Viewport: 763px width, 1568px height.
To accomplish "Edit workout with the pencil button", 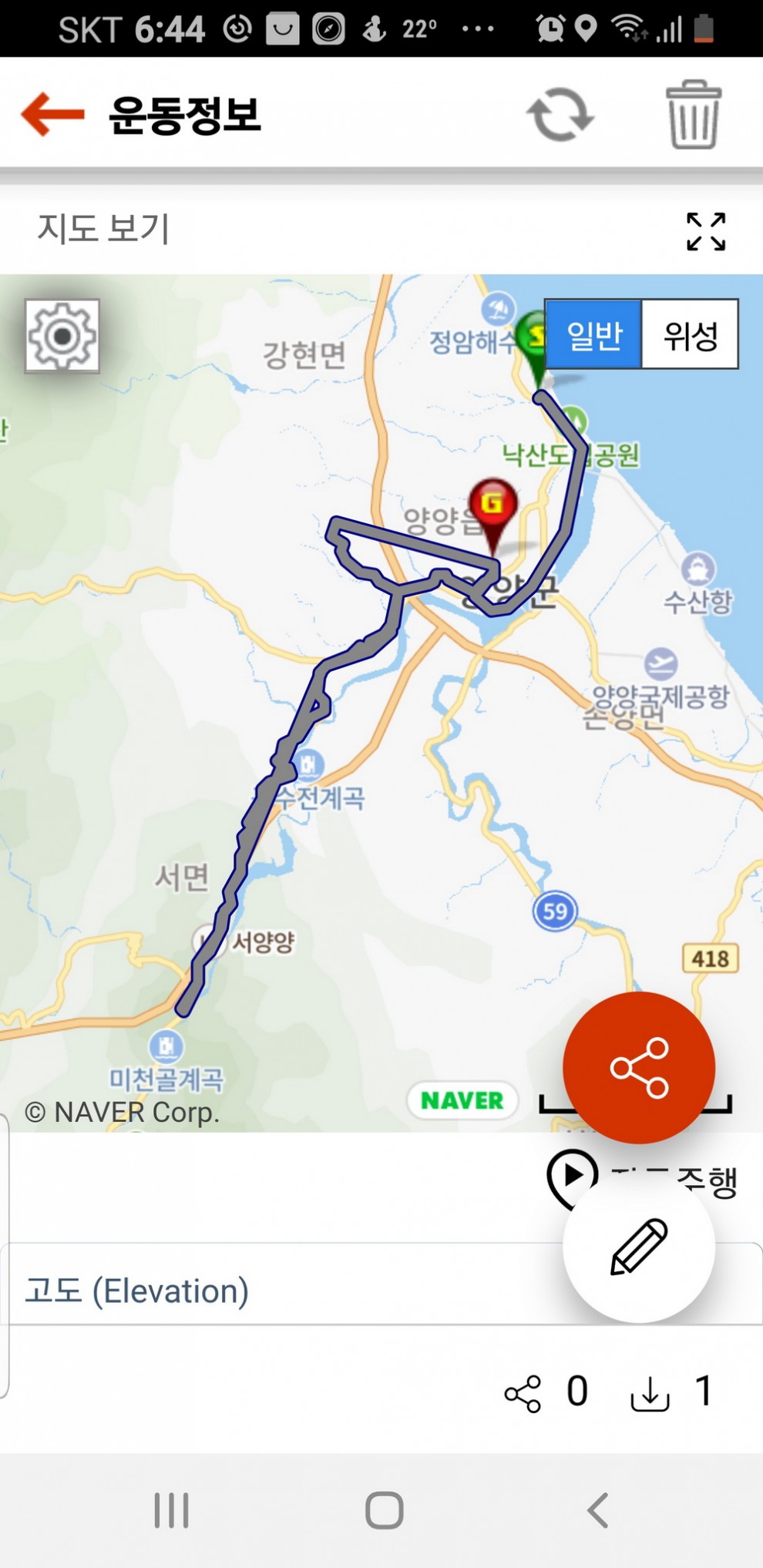I will 639,1246.
